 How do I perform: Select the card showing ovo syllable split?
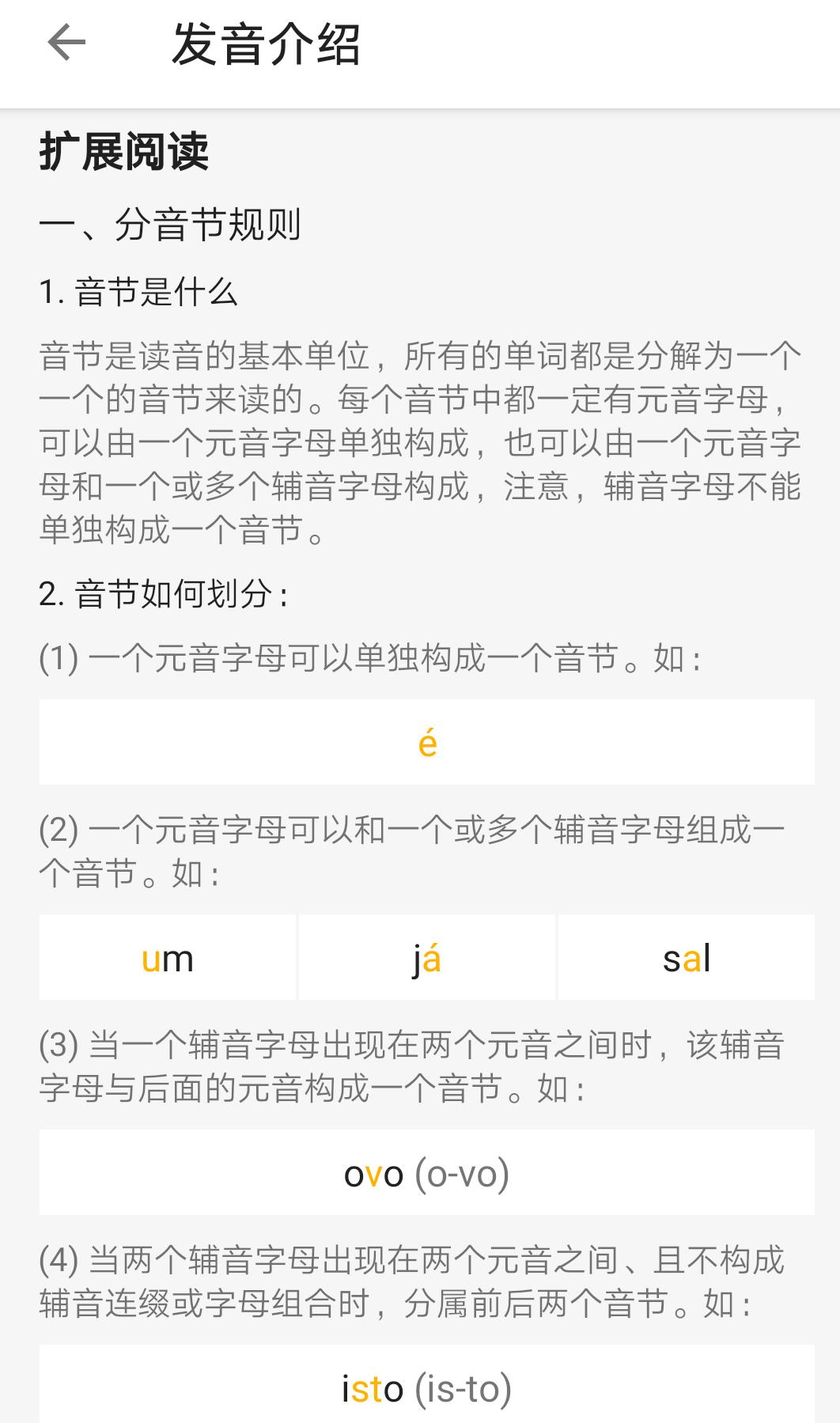click(426, 1174)
